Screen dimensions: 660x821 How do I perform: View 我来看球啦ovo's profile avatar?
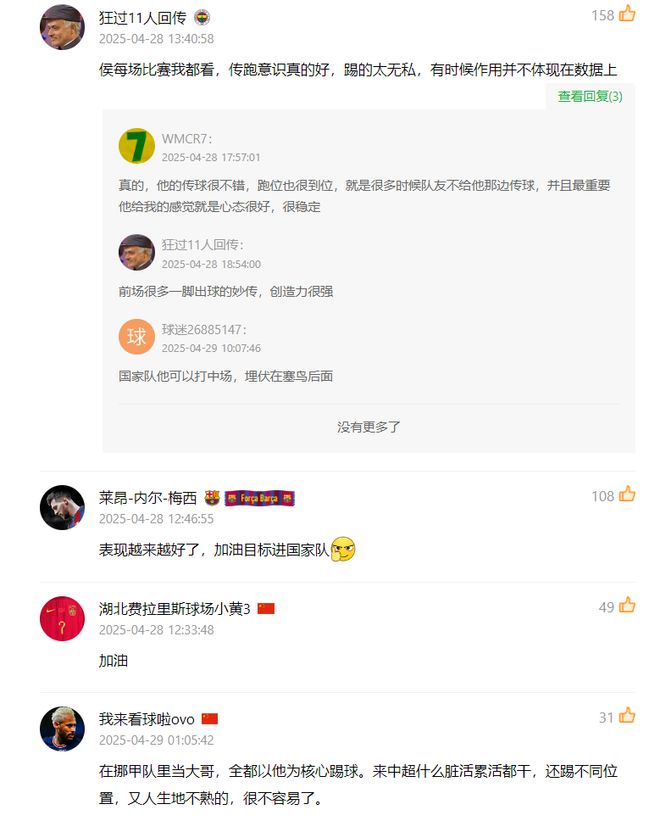62,728
